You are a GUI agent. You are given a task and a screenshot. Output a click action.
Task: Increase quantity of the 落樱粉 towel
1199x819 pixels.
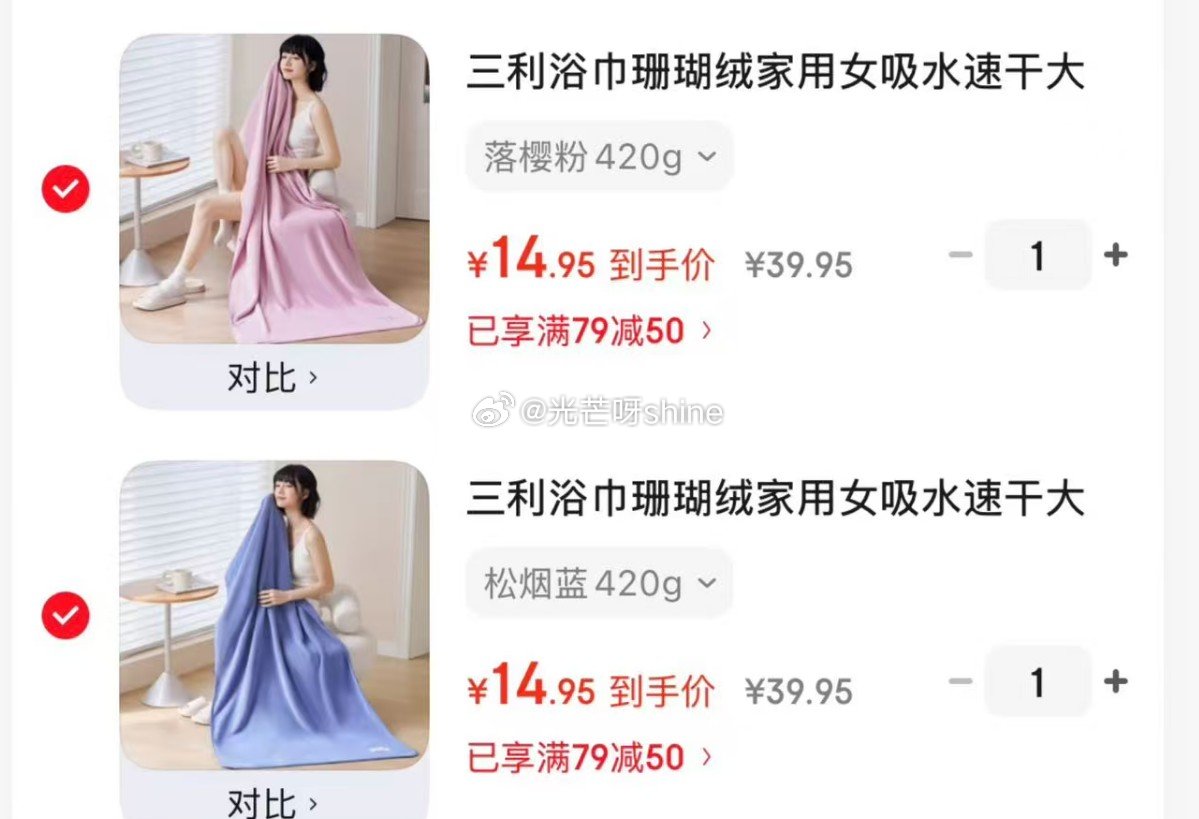coord(1115,256)
